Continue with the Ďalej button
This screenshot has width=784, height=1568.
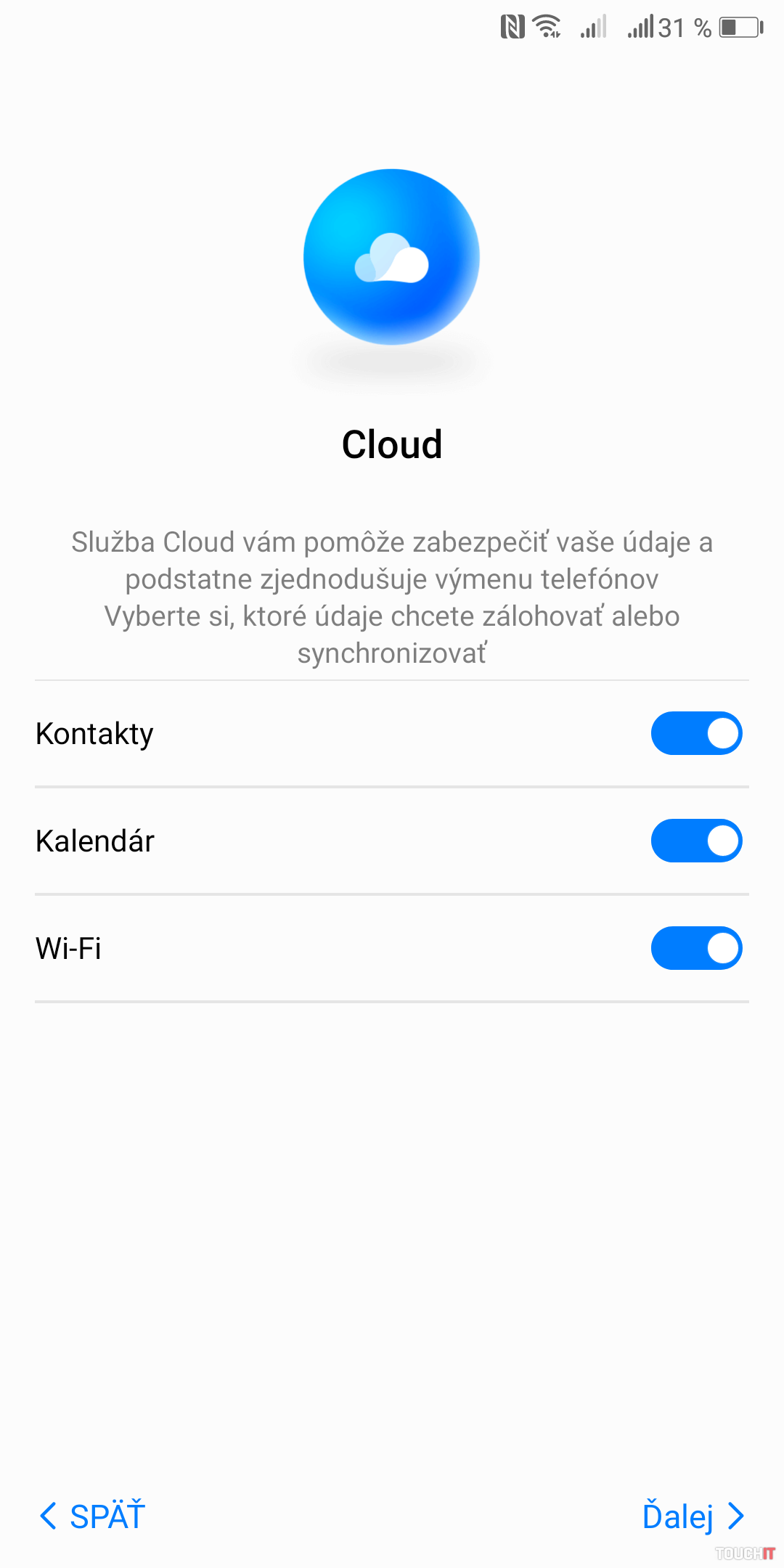tap(693, 1516)
